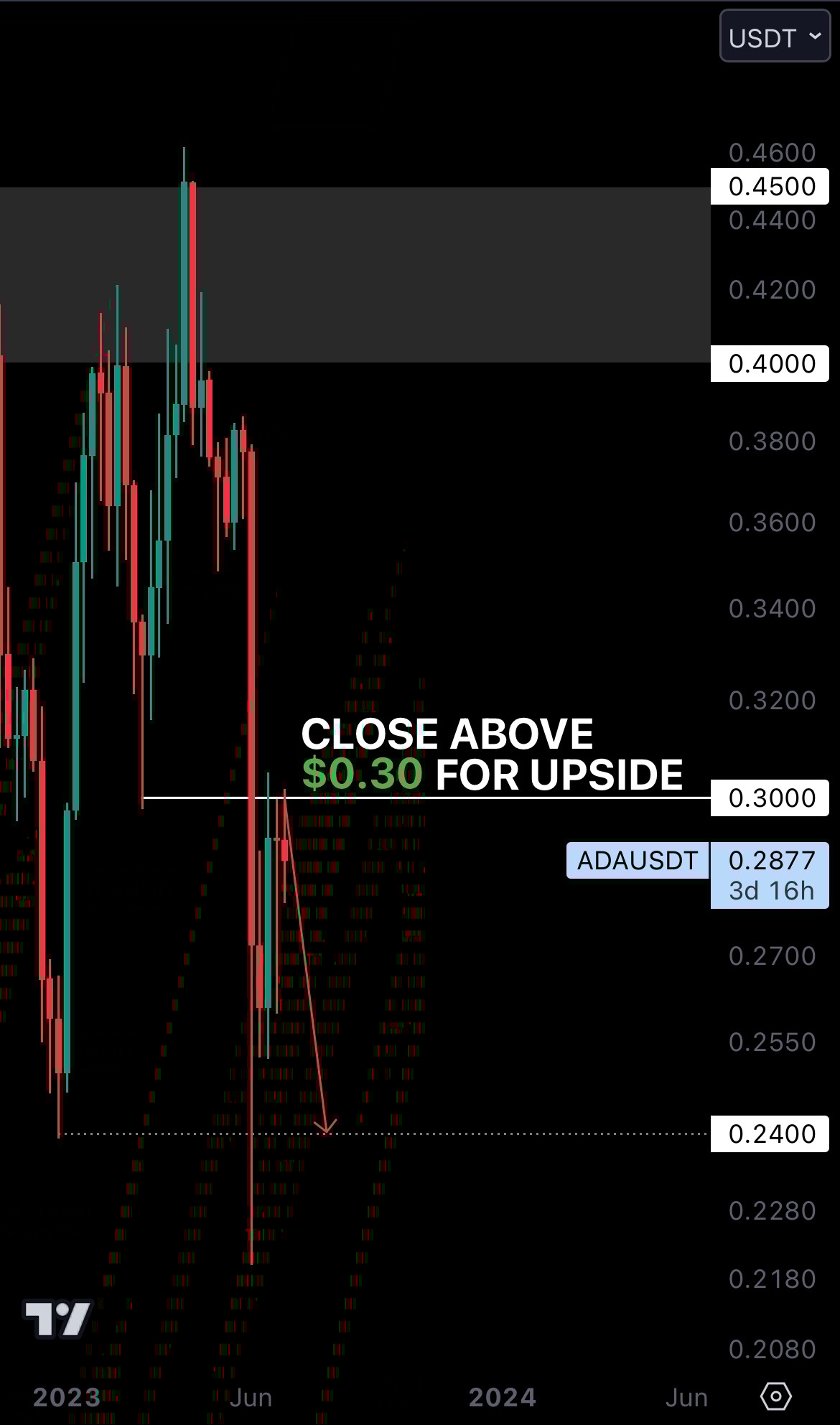
Task: Open chart settings gear icon
Action: (775, 1396)
